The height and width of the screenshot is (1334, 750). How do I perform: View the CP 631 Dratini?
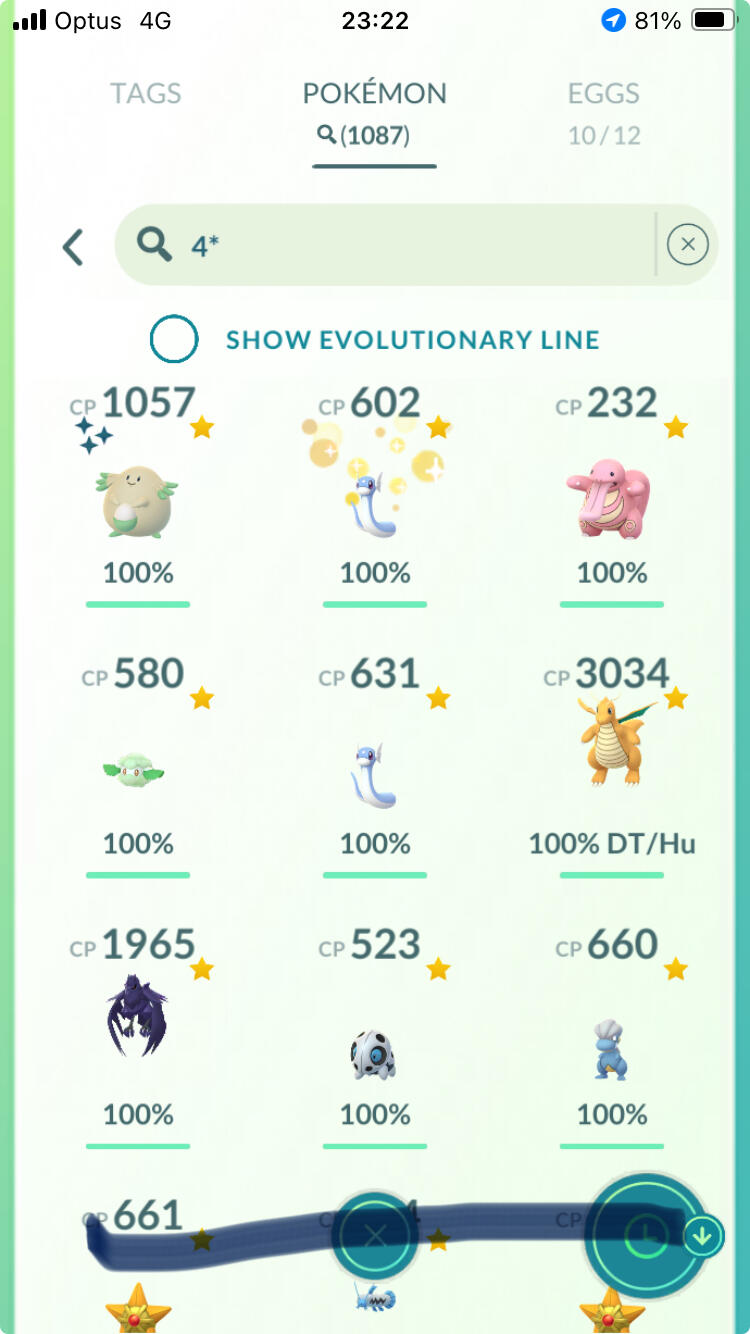point(375,767)
